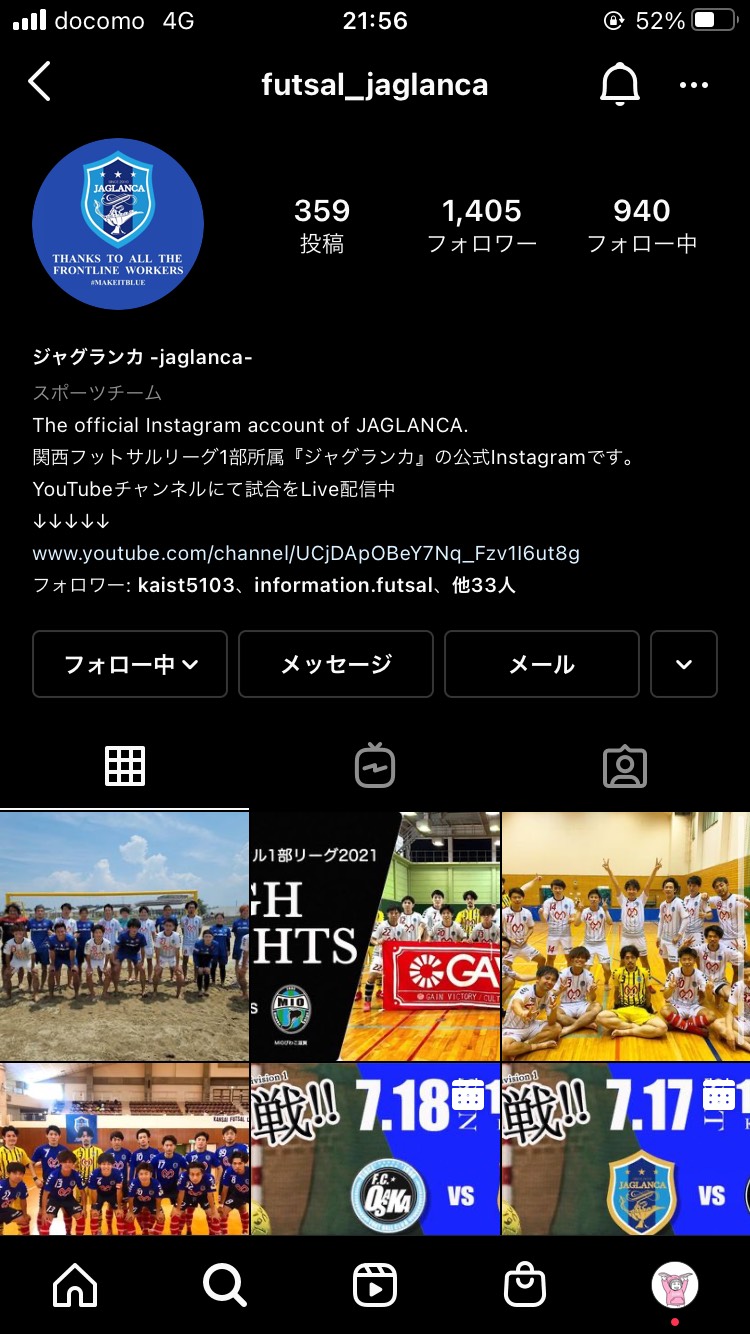
Task: Open the YouTube channel link in bio
Action: click(306, 553)
